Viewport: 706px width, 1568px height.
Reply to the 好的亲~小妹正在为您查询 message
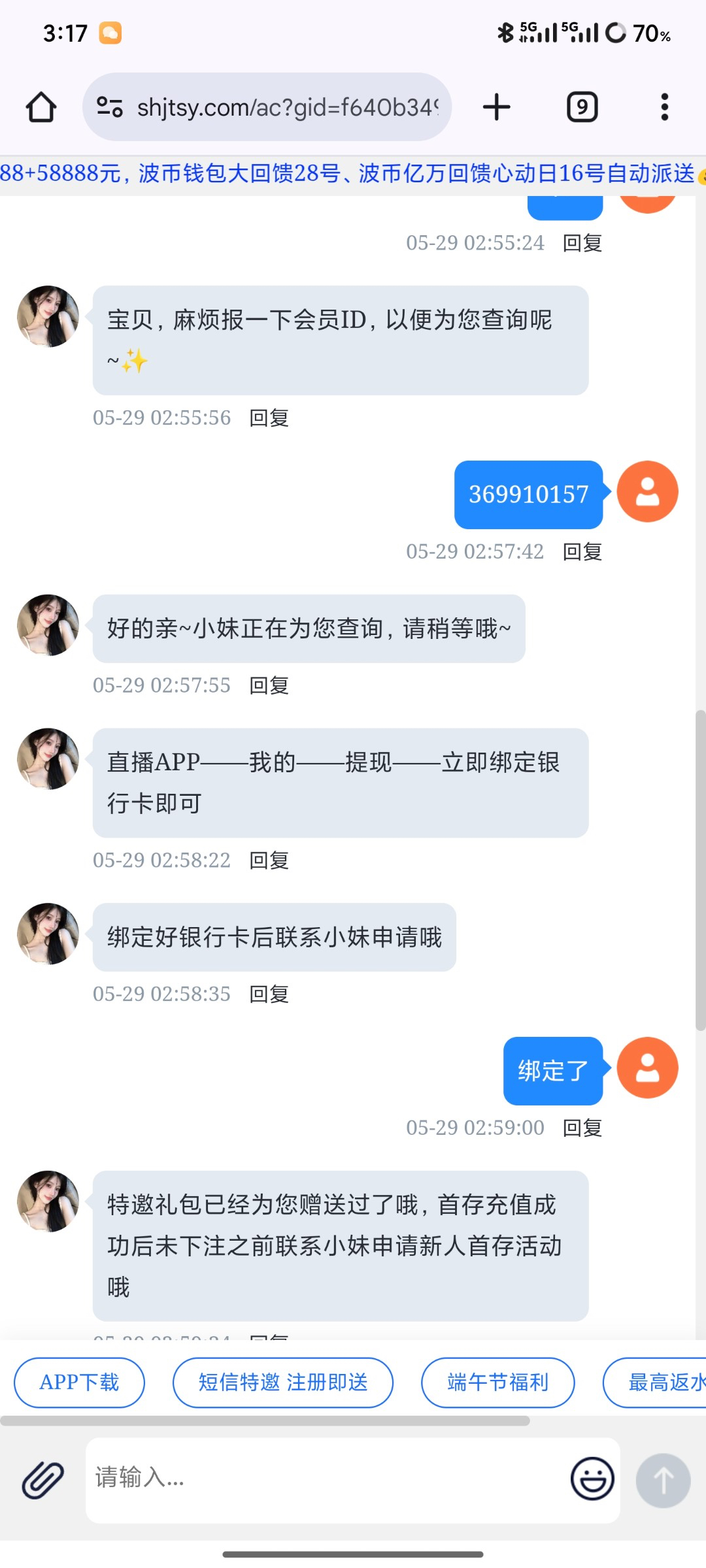(269, 685)
